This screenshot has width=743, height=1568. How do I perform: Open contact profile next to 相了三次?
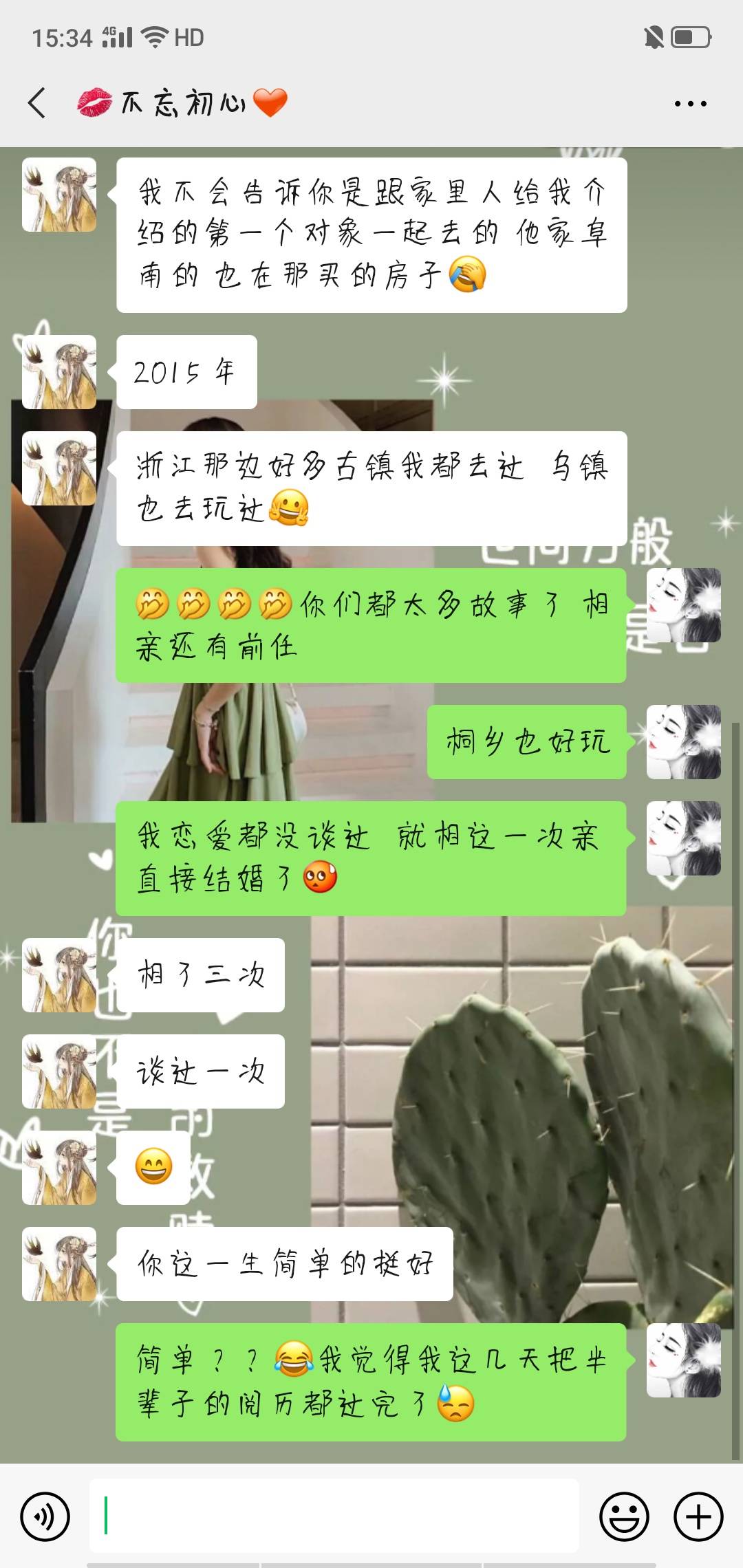click(59, 975)
